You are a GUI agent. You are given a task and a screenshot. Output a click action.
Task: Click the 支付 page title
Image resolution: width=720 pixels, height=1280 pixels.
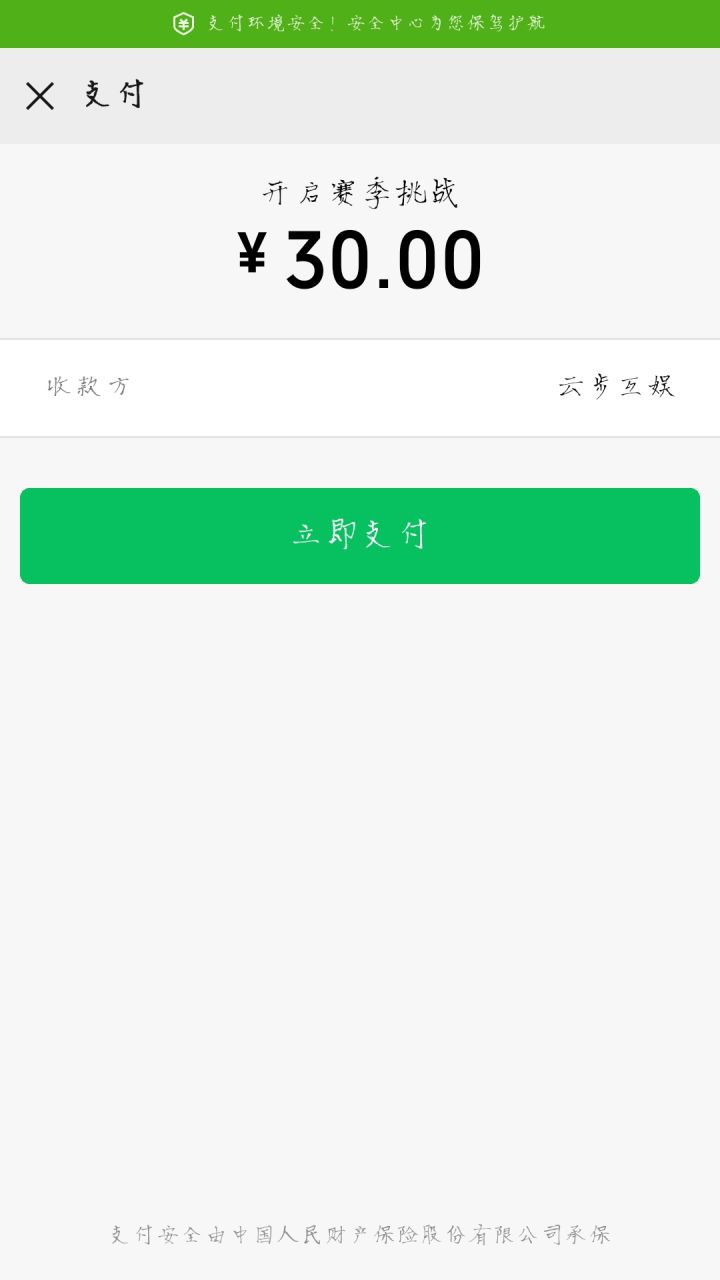point(113,96)
